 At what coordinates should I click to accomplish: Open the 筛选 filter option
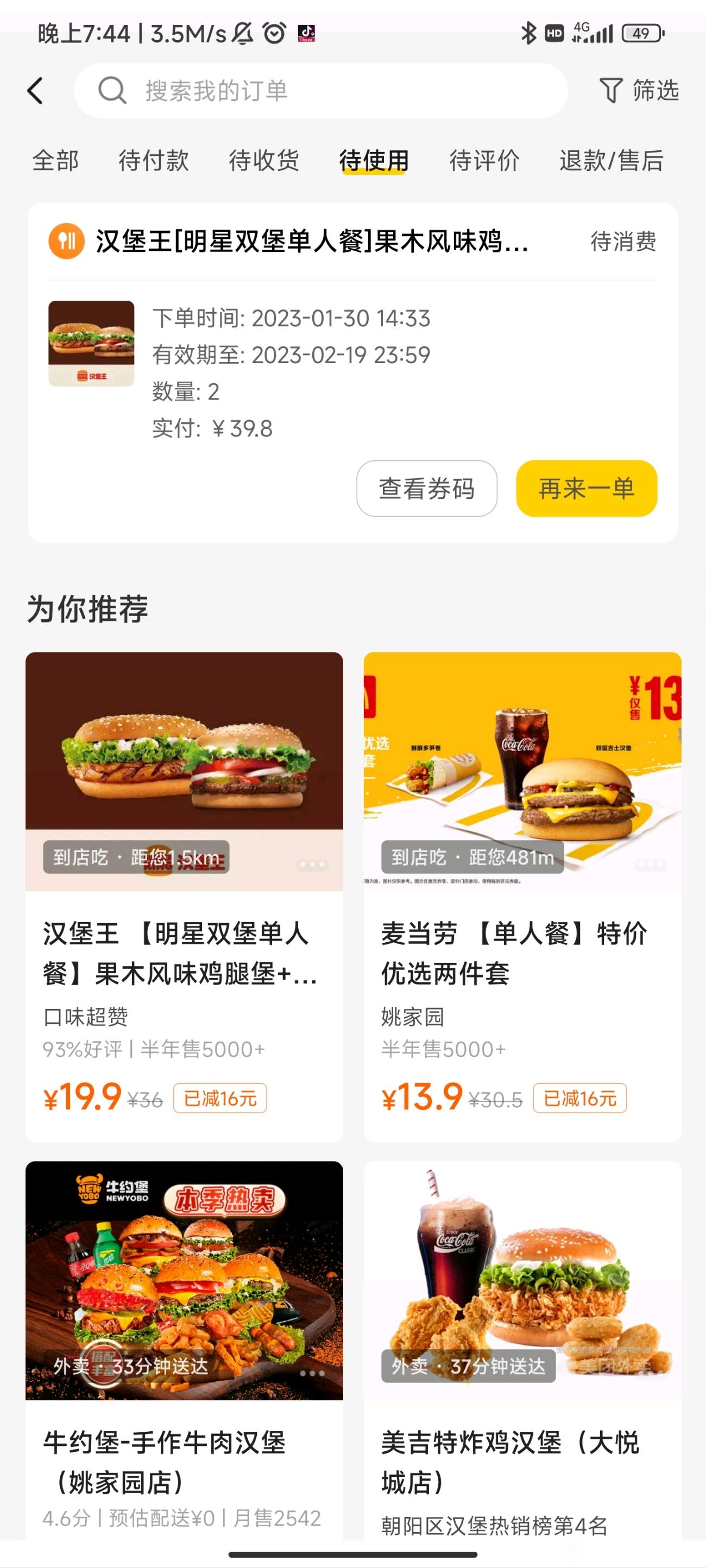click(639, 91)
